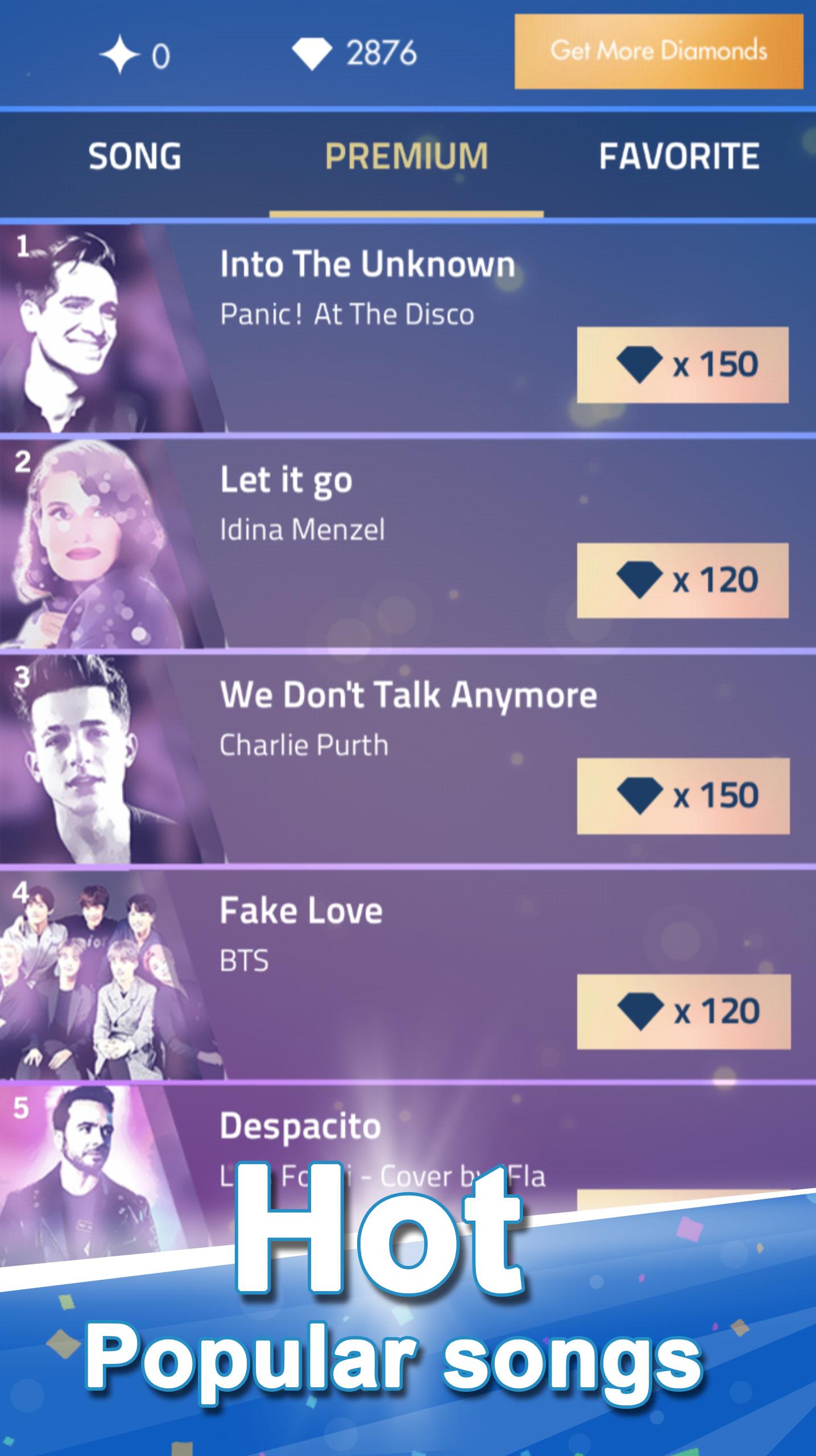Open the FAVORITE tab

(679, 156)
